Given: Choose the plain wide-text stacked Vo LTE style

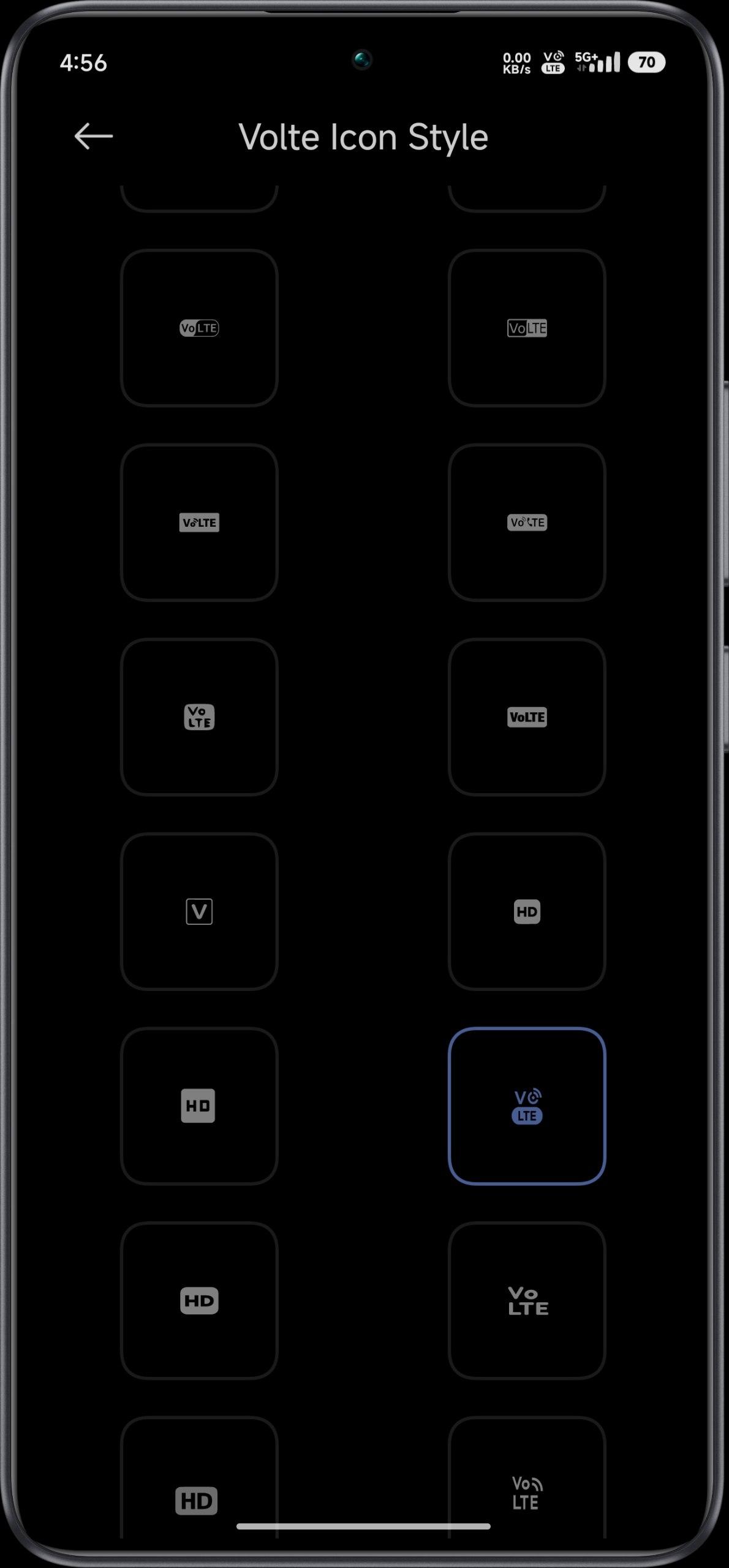Looking at the screenshot, I should coord(527,1300).
